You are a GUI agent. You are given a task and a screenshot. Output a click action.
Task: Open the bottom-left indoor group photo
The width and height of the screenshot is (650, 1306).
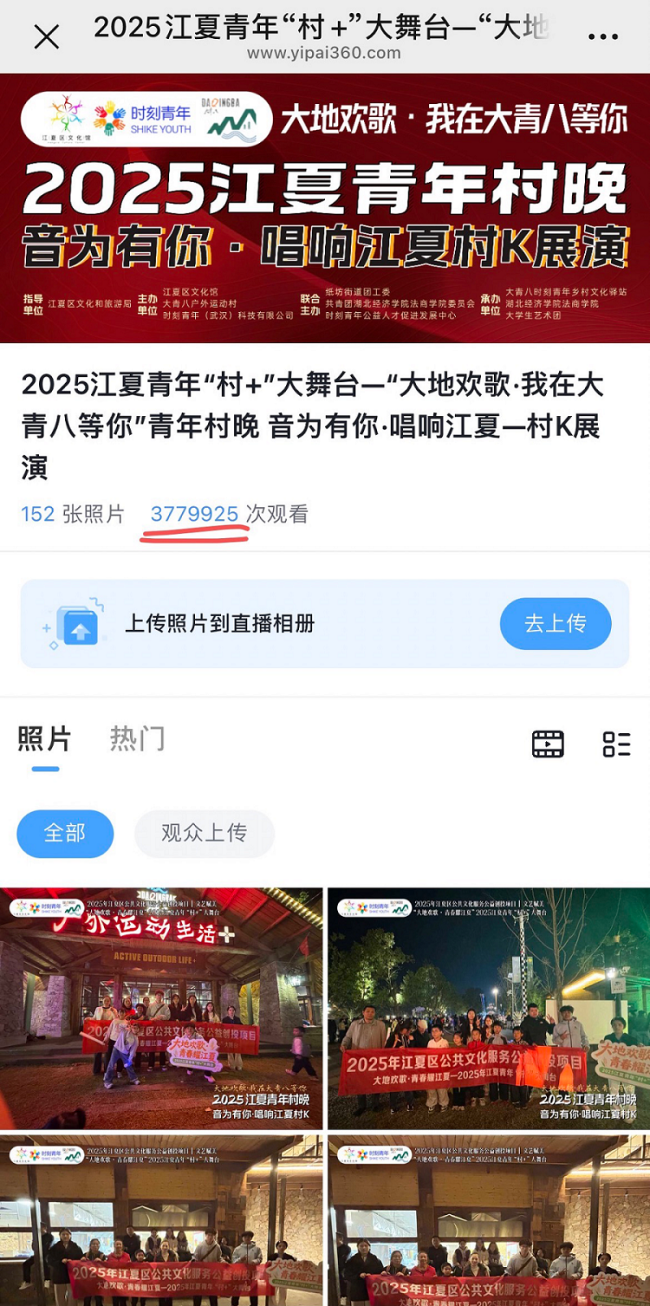[x=161, y=1220]
